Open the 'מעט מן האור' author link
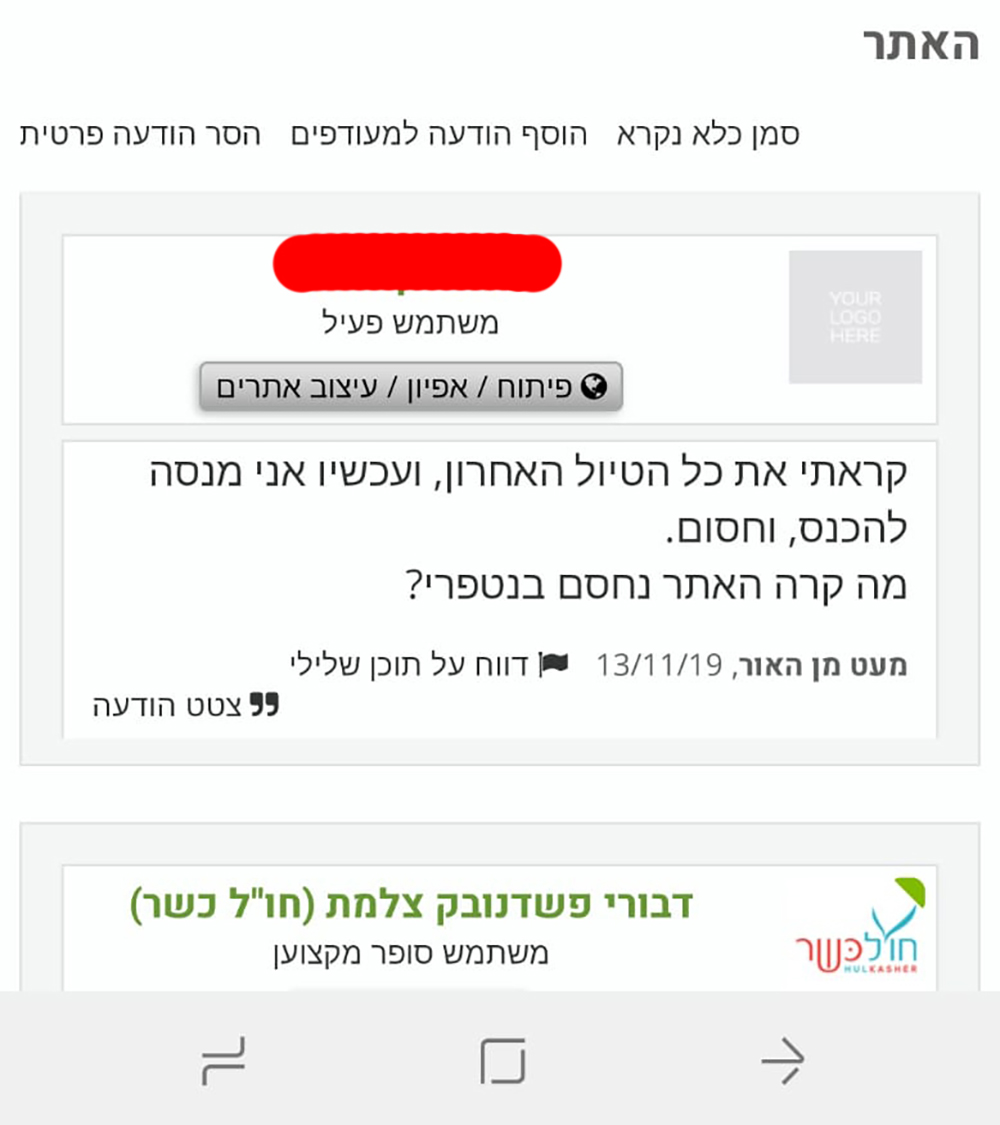Image resolution: width=1000 pixels, height=1125 pixels. pos(819,665)
